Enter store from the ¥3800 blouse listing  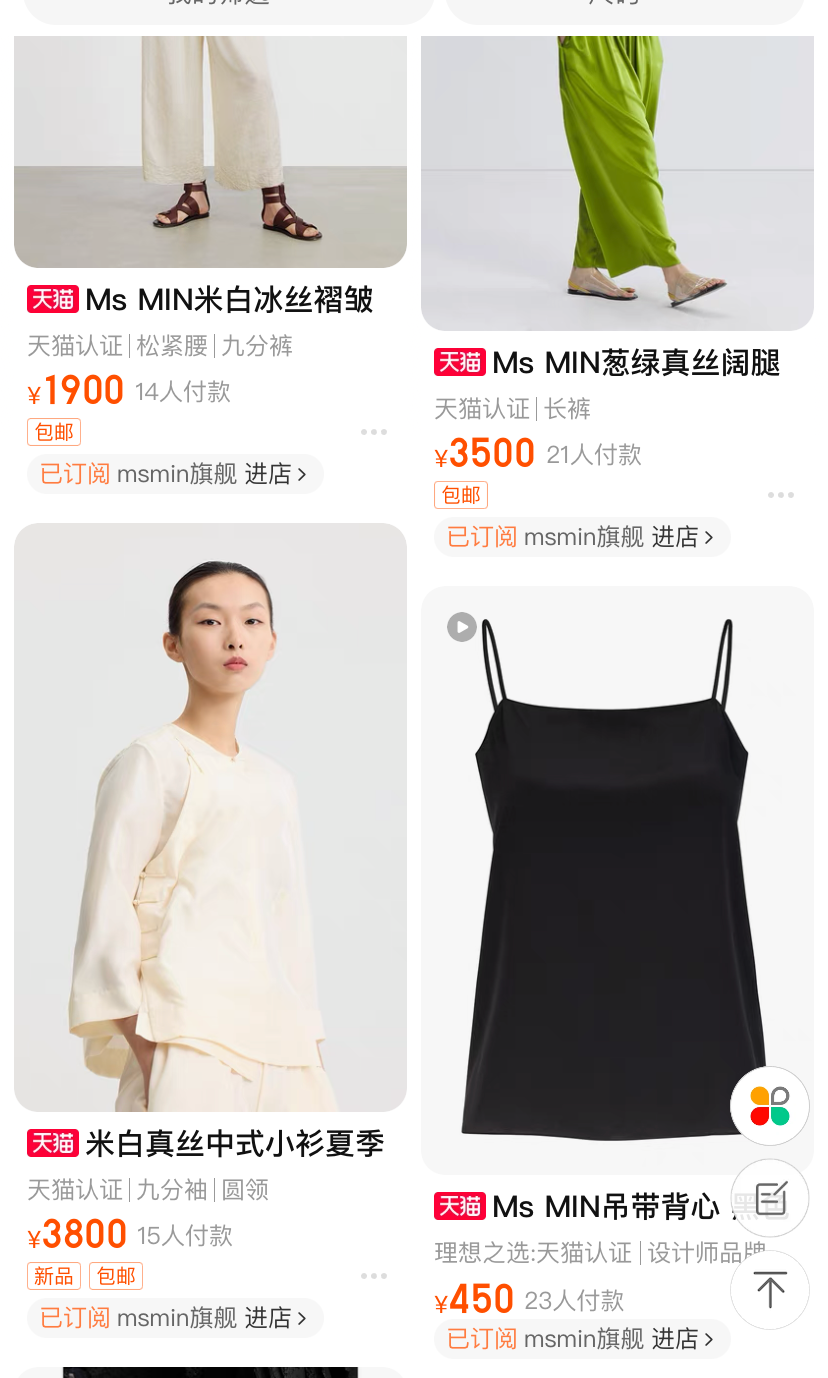(x=268, y=1317)
